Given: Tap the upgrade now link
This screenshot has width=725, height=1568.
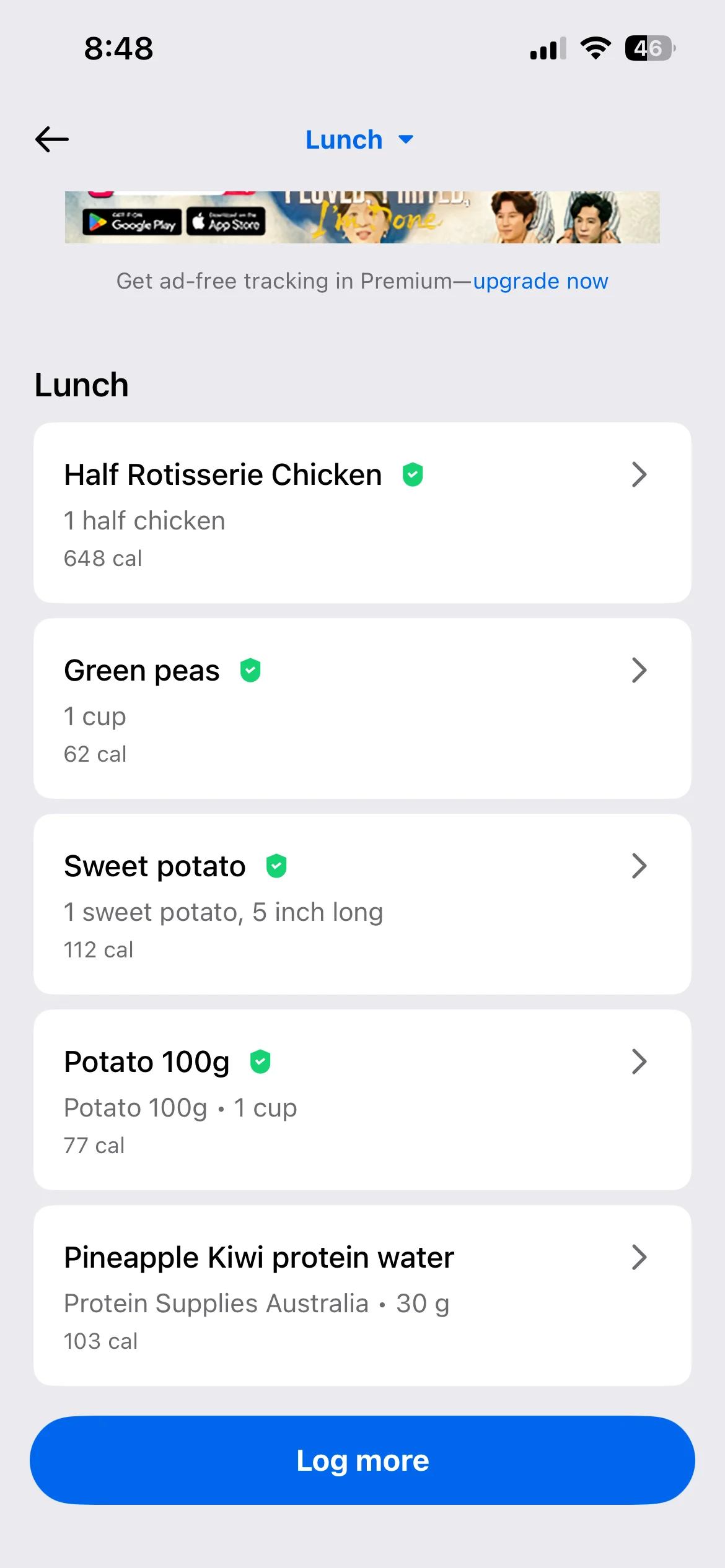Looking at the screenshot, I should point(540,281).
